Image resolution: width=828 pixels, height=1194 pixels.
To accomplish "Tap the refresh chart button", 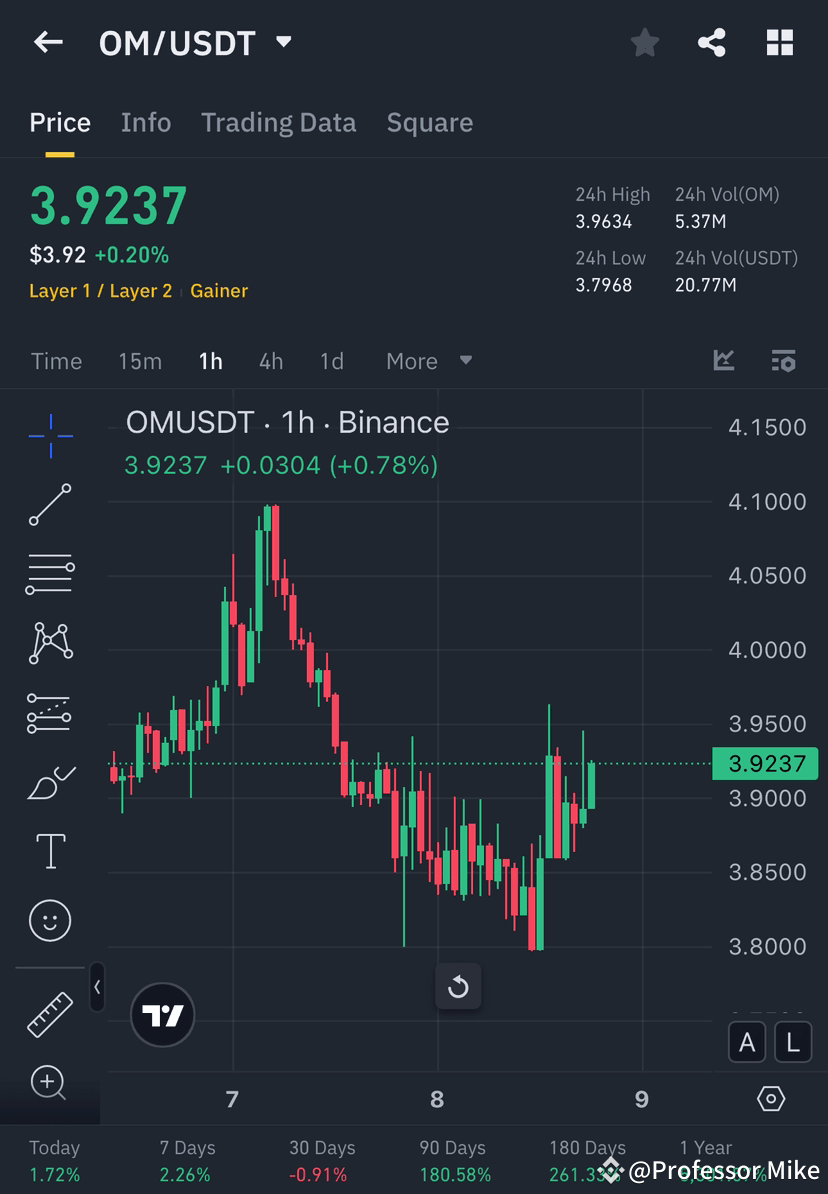I will 458,986.
